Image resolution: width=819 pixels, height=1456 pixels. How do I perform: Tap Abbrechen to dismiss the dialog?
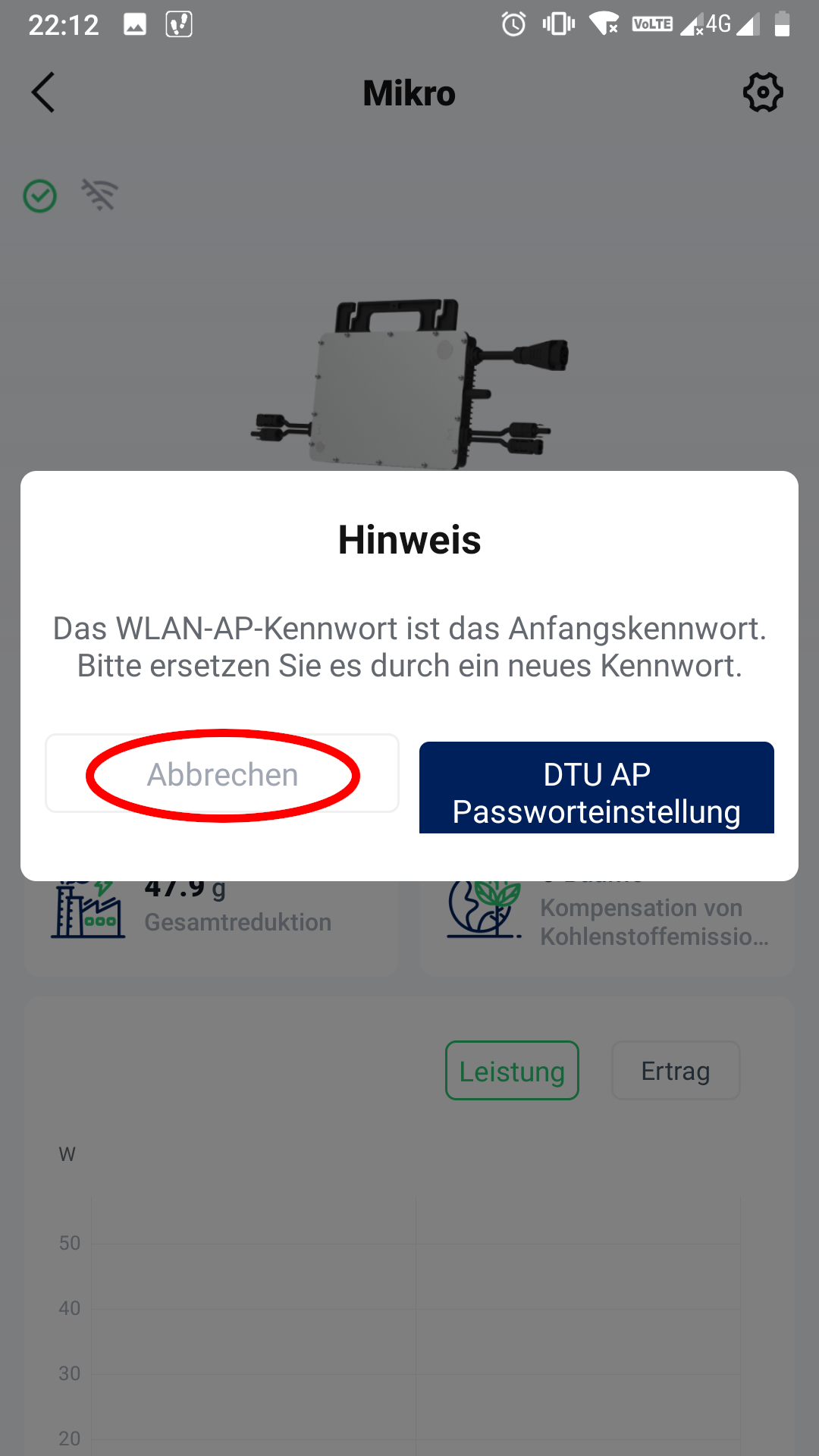tap(222, 773)
